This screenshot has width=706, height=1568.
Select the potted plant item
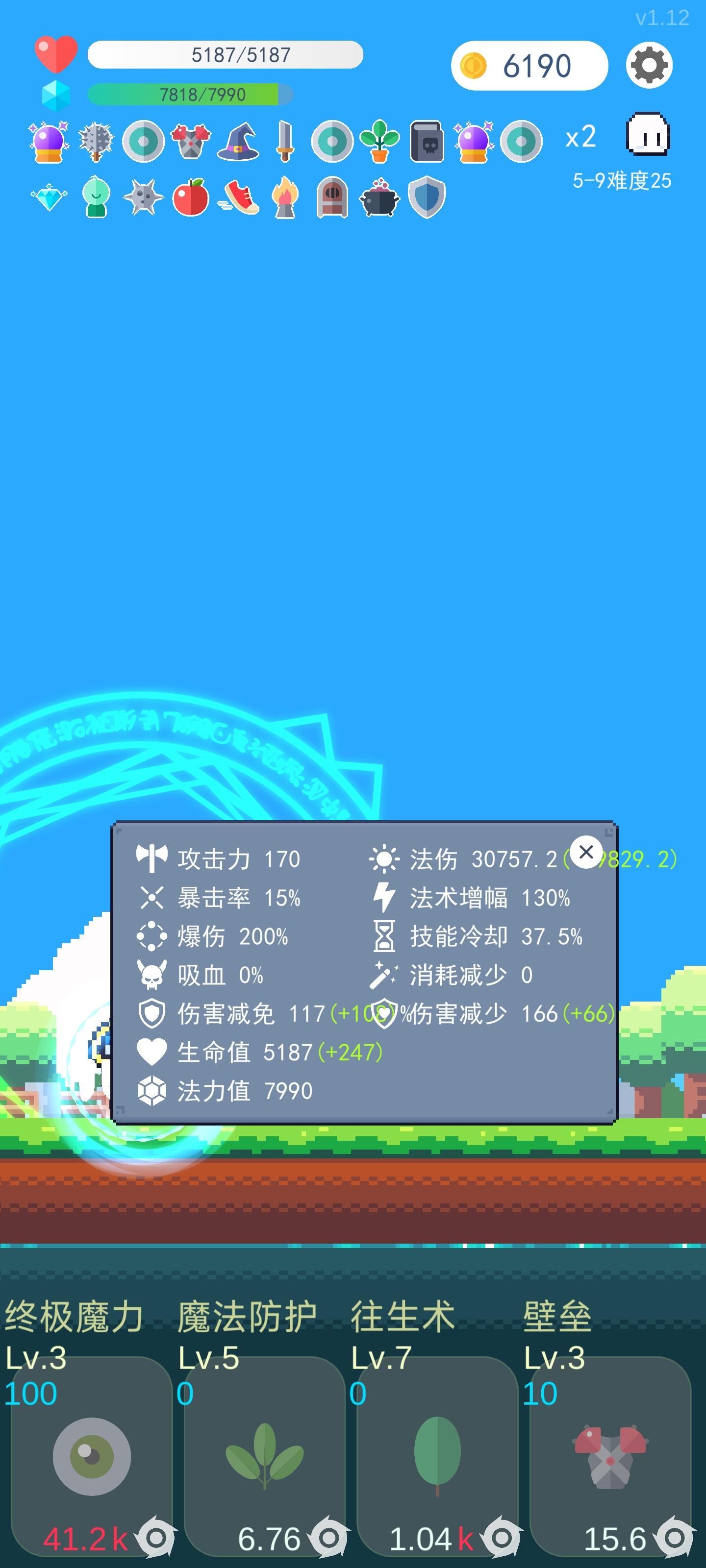tap(379, 139)
